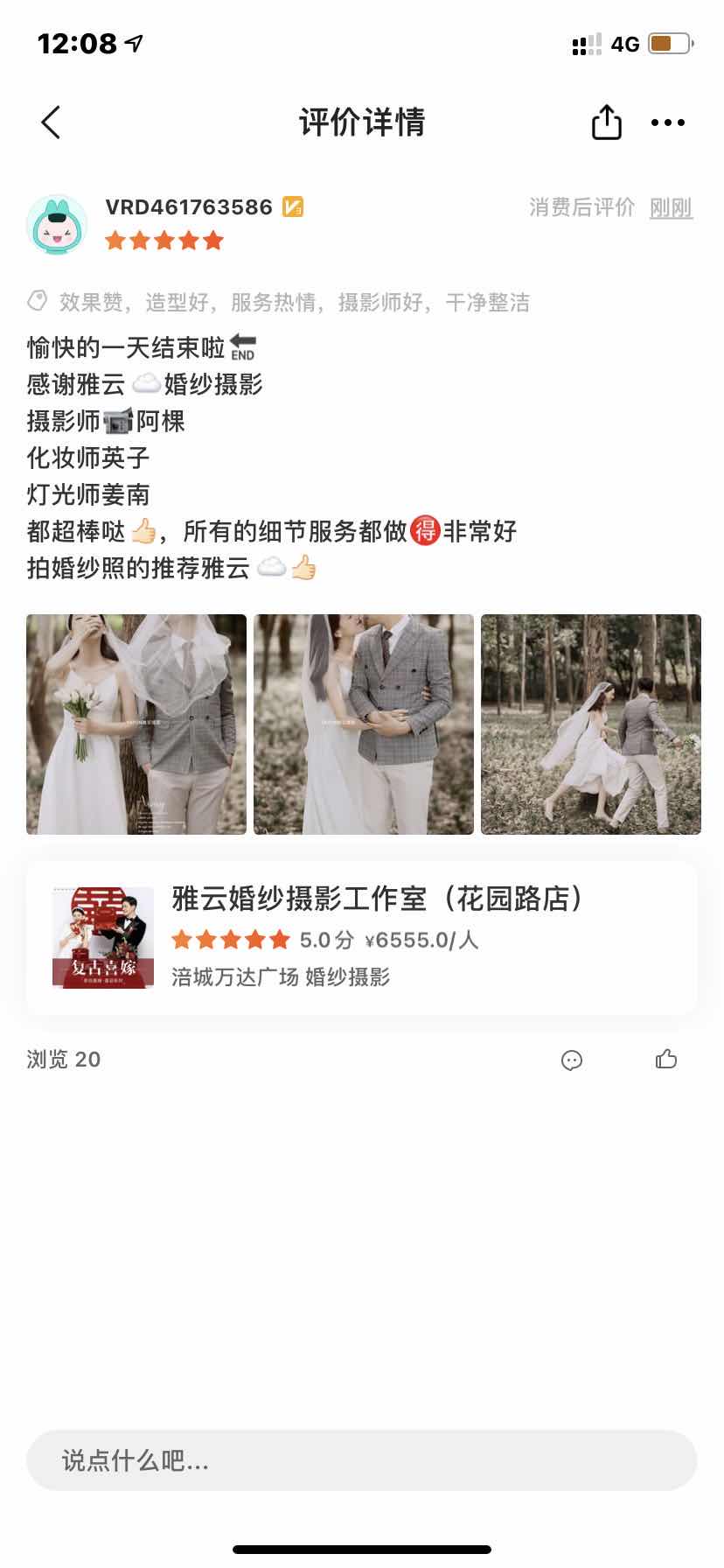
Task: Share this review
Action: tap(606, 122)
